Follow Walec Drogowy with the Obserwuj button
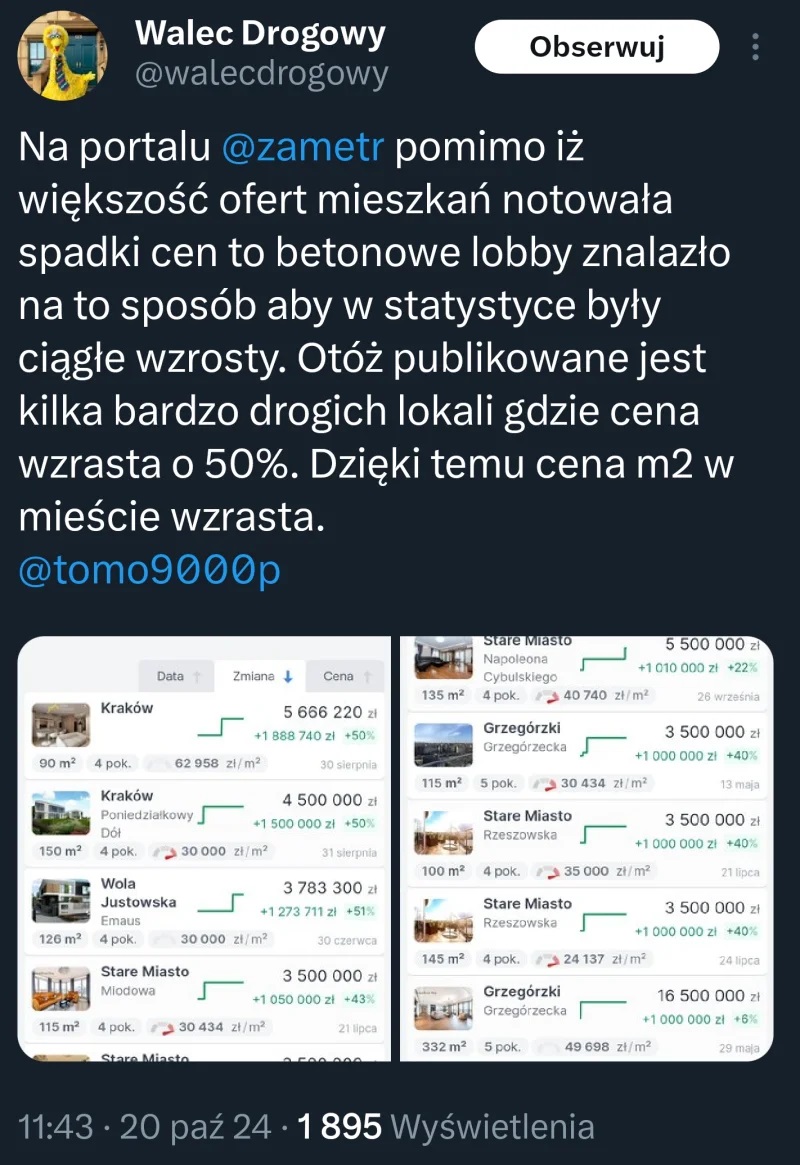Image resolution: width=800 pixels, height=1165 pixels. pyautogui.click(x=596, y=47)
